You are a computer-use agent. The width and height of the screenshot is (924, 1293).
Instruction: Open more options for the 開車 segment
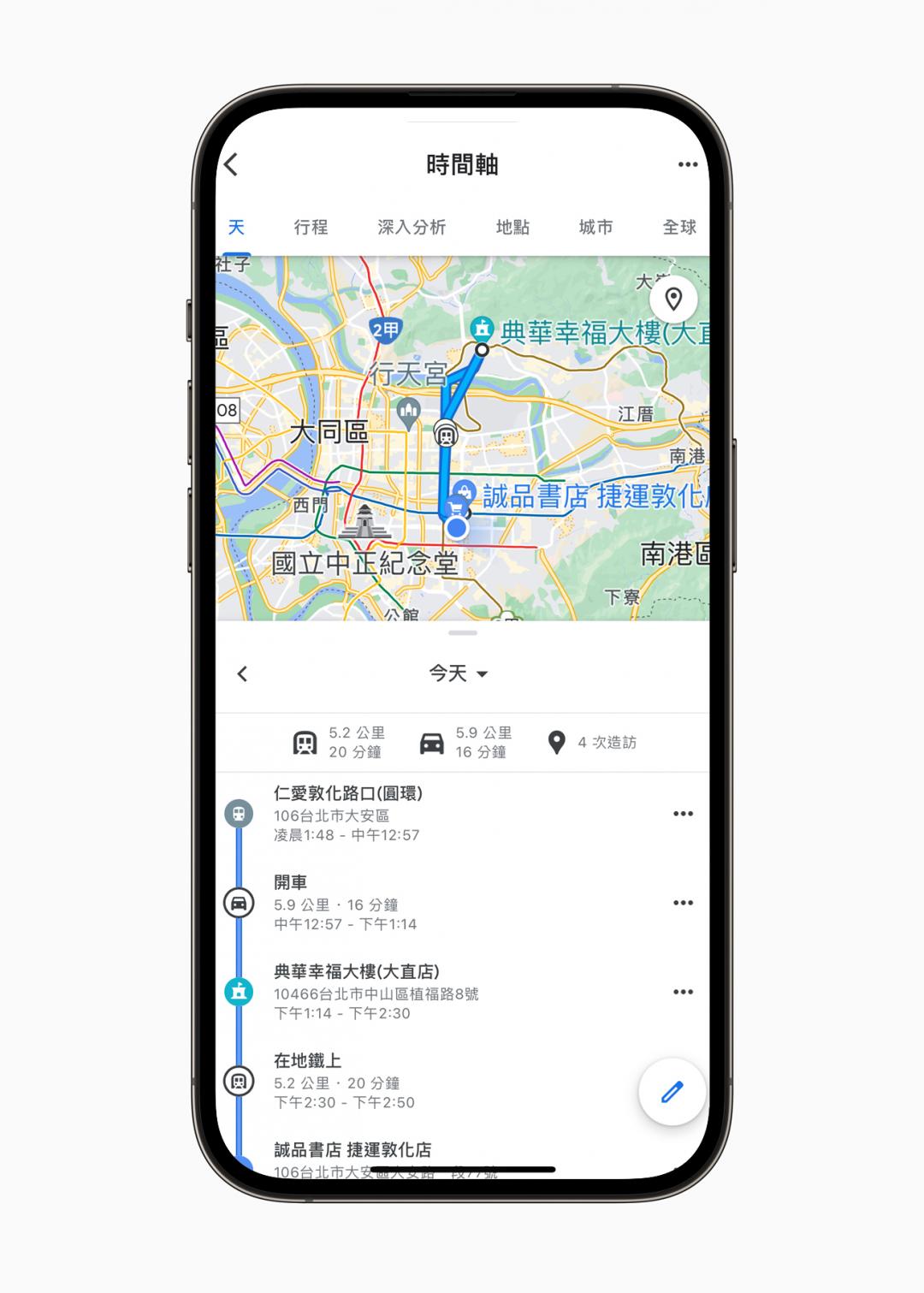(682, 903)
